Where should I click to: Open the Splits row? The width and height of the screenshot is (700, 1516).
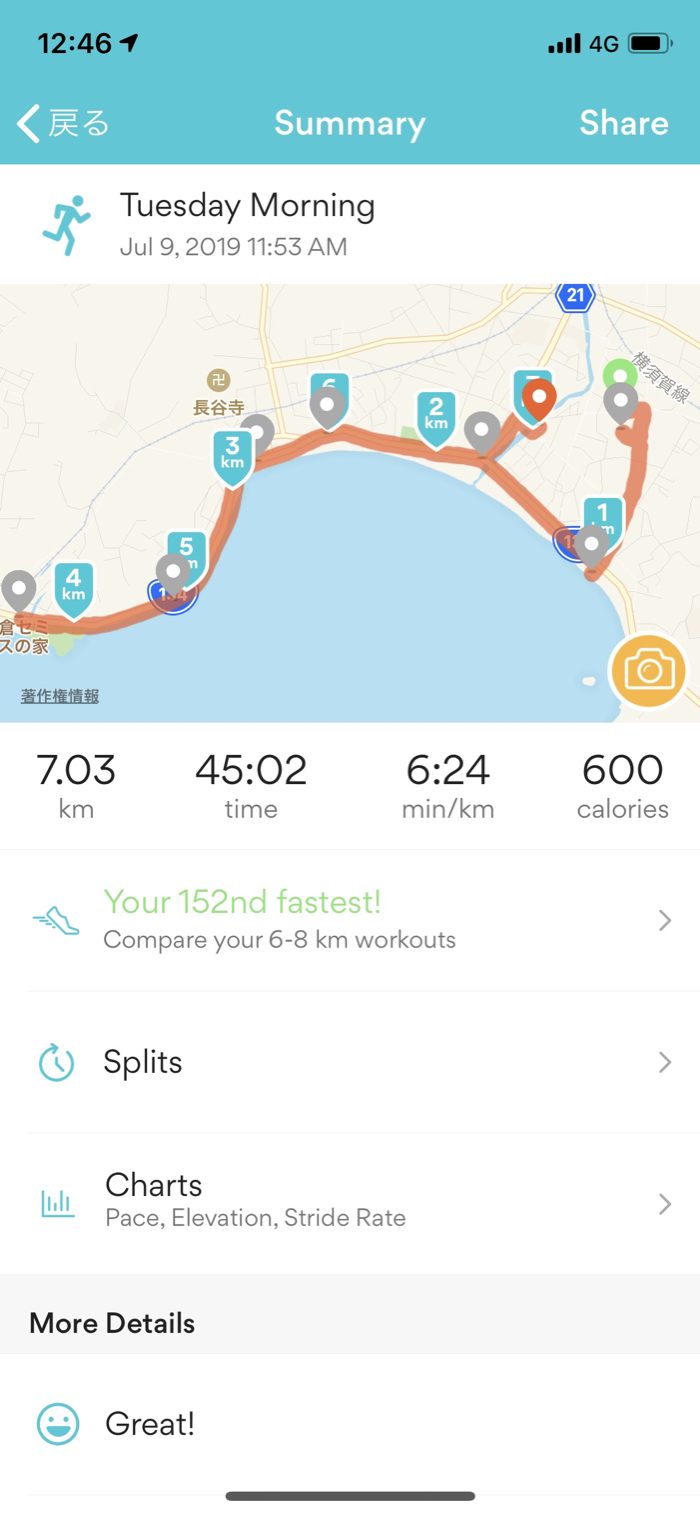point(350,1062)
